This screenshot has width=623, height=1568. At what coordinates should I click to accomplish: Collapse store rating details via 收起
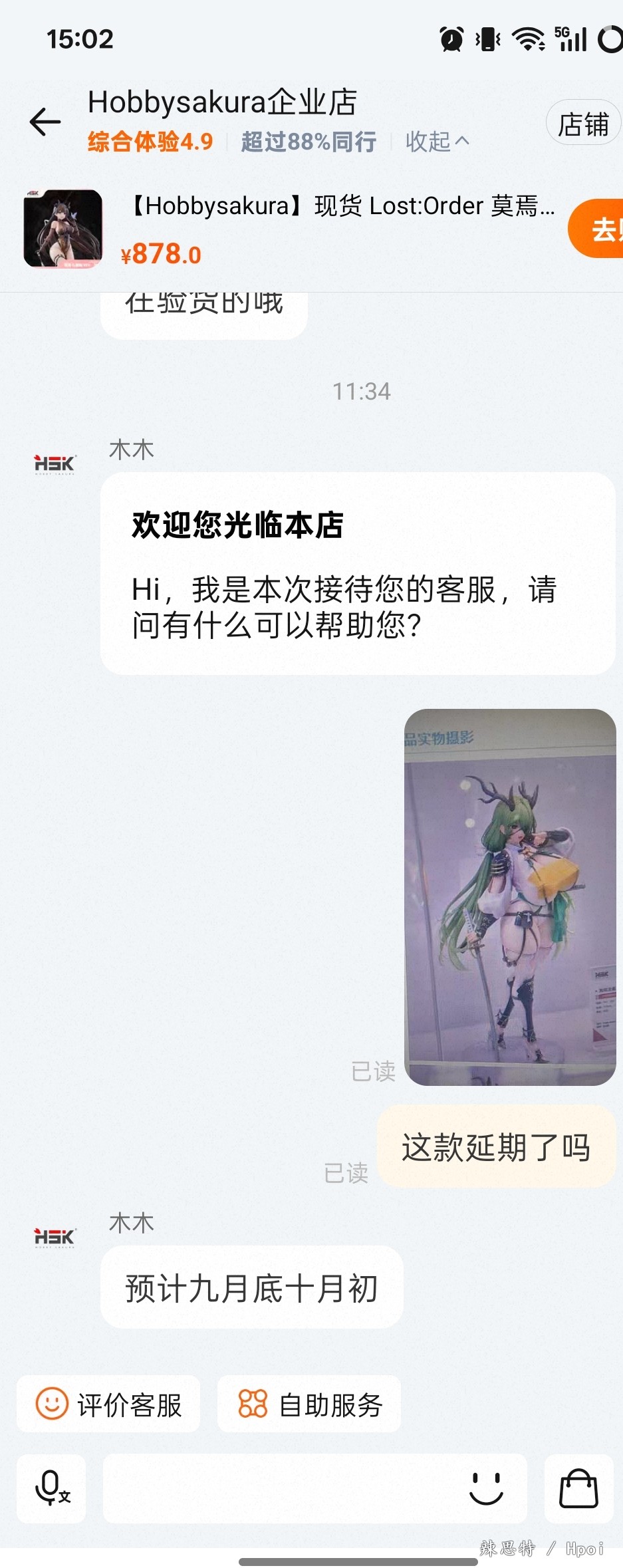click(437, 142)
